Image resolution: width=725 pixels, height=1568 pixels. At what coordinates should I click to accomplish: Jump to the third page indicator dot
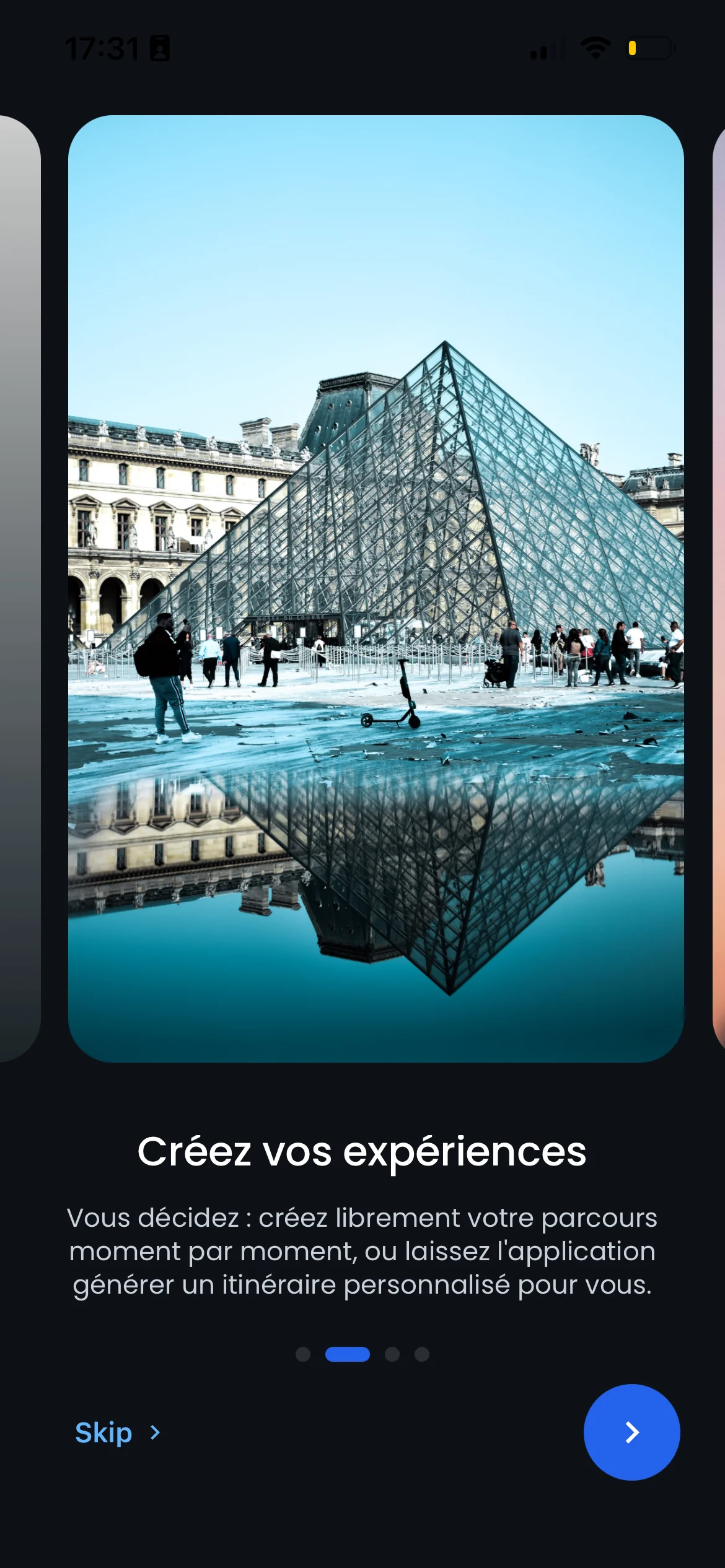coord(392,1354)
